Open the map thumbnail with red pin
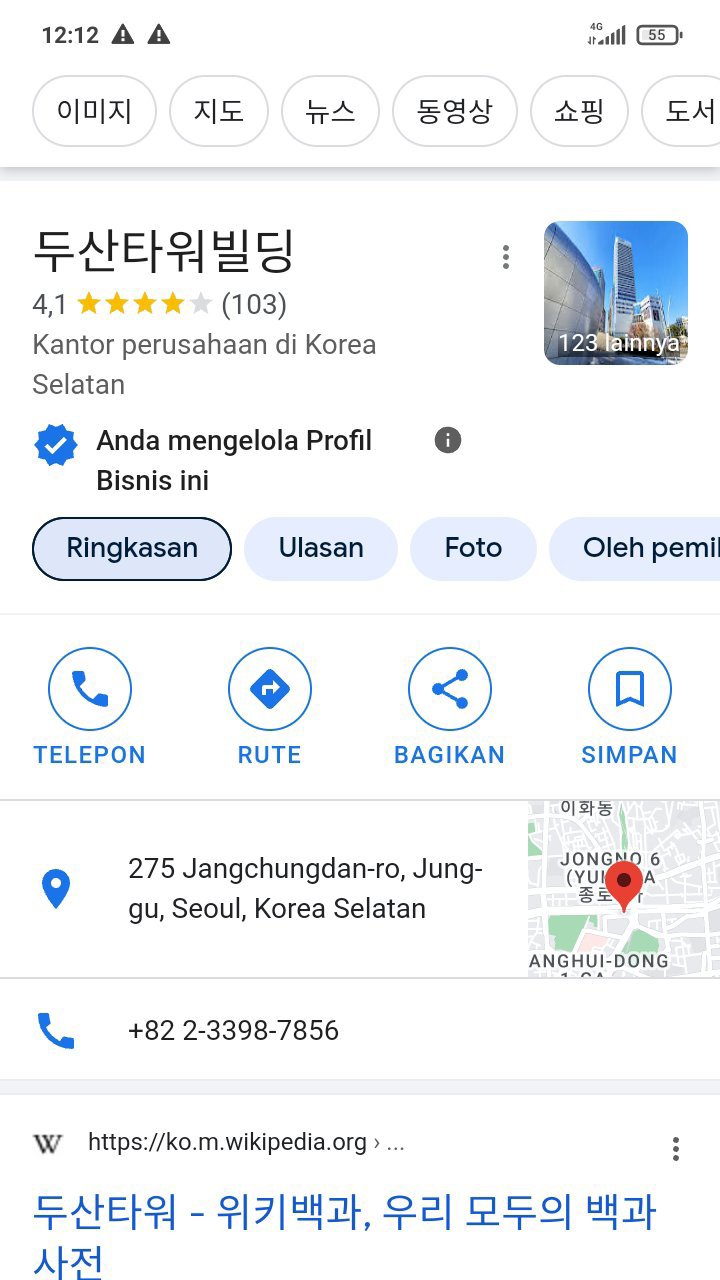The width and height of the screenshot is (720, 1280). point(623,889)
